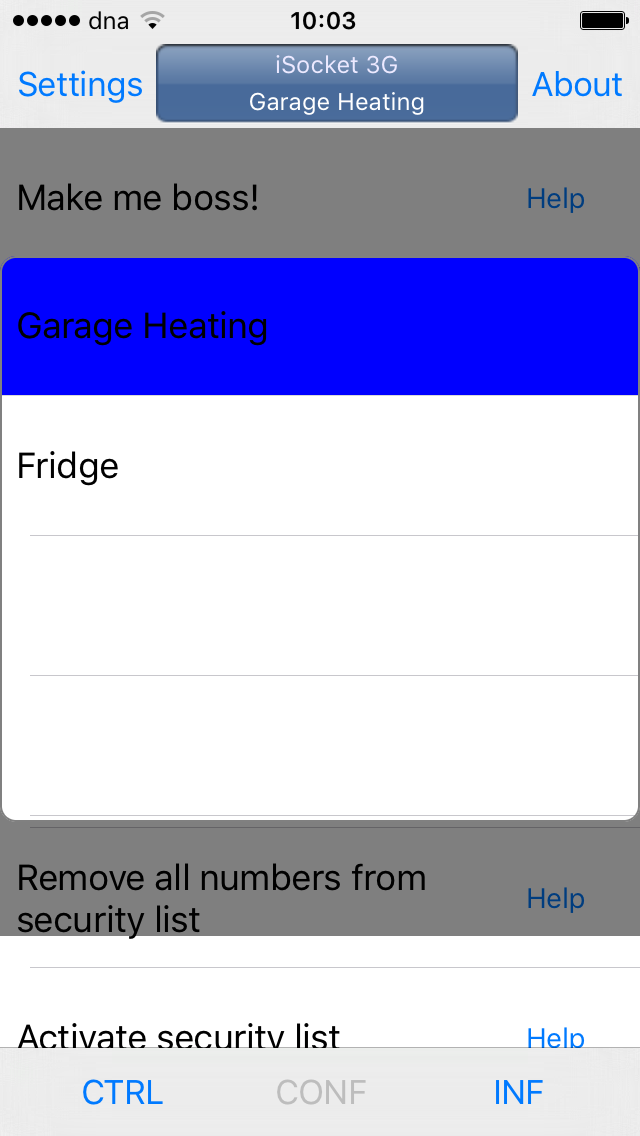
Task: Open Help for Make me boss!
Action: [x=556, y=199]
